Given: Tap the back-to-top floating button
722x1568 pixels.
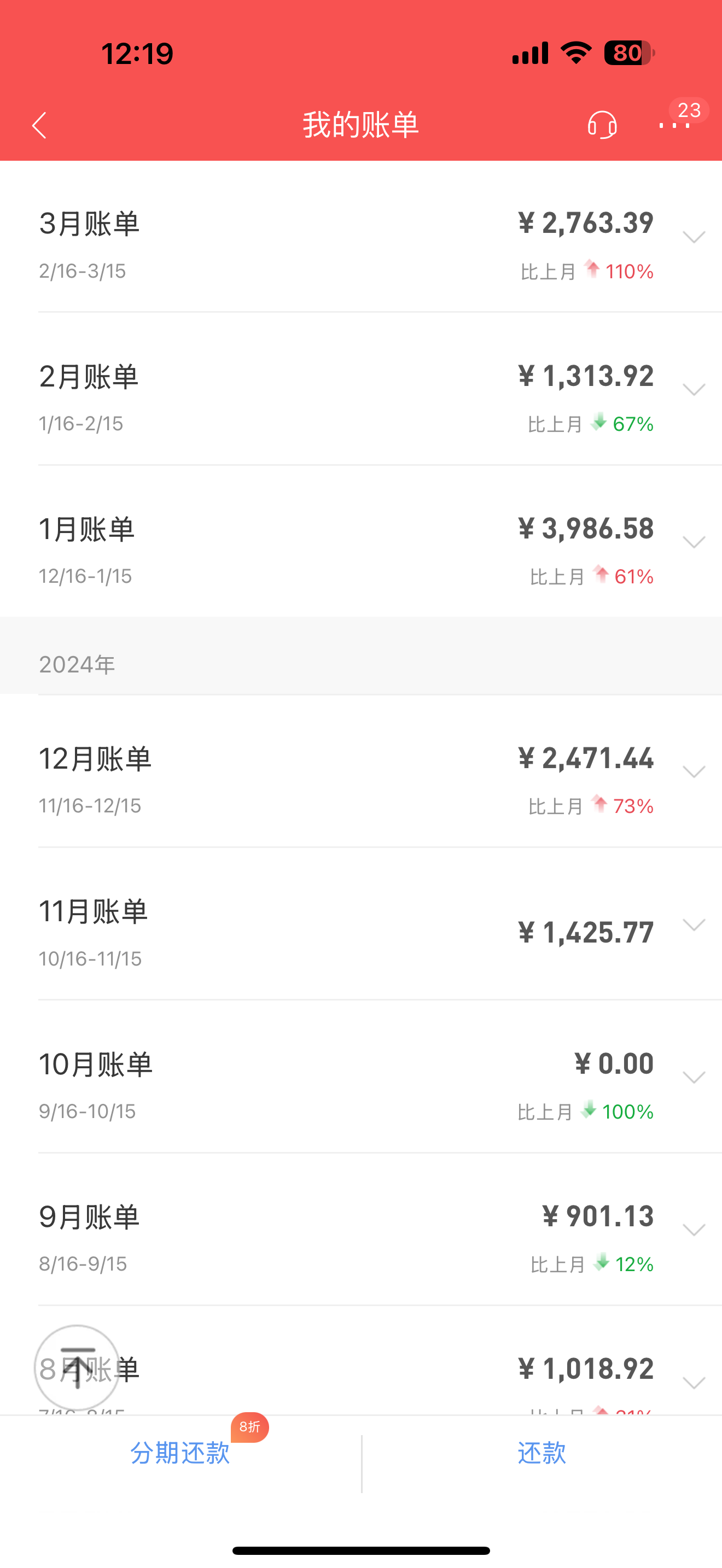Looking at the screenshot, I should tap(77, 1367).
